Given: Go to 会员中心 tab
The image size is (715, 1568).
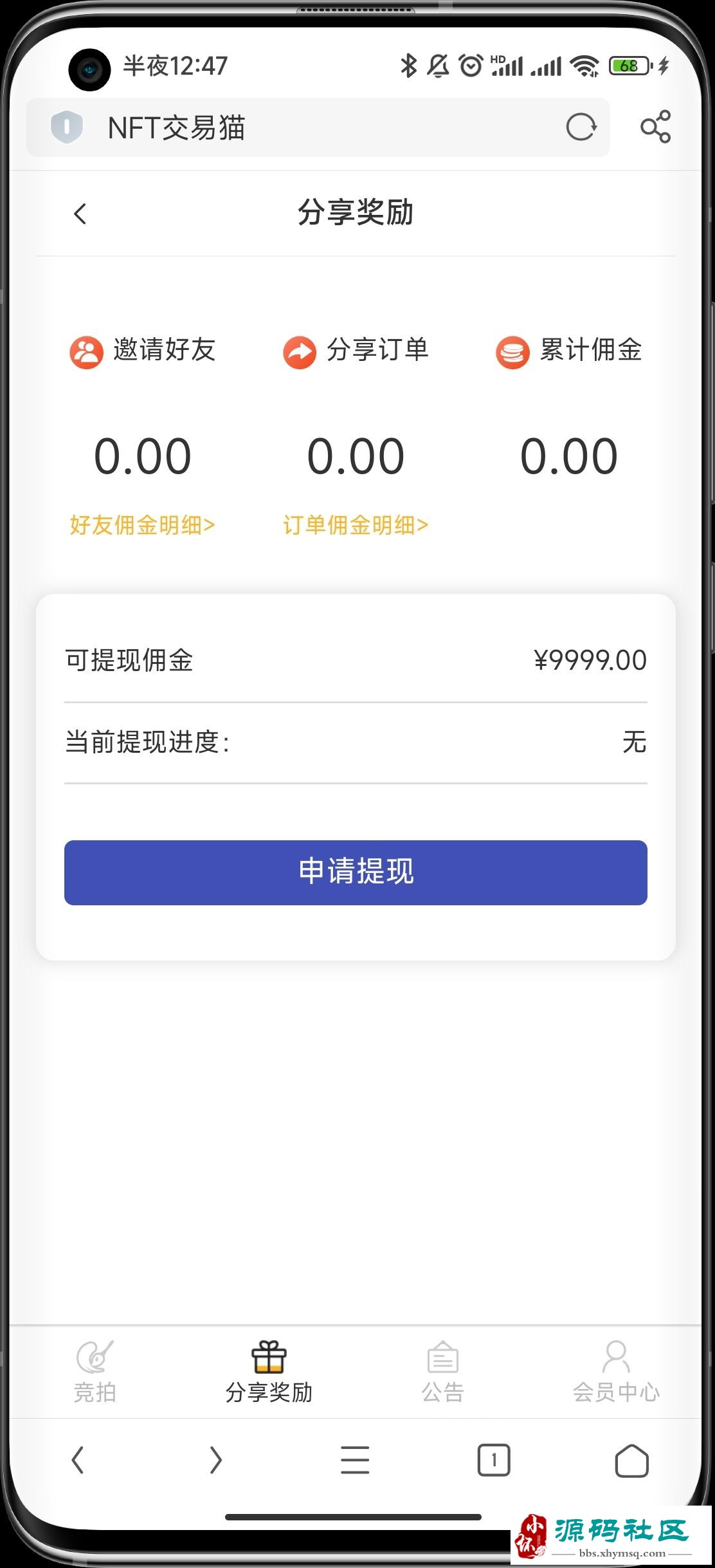Looking at the screenshot, I should coord(616,1372).
